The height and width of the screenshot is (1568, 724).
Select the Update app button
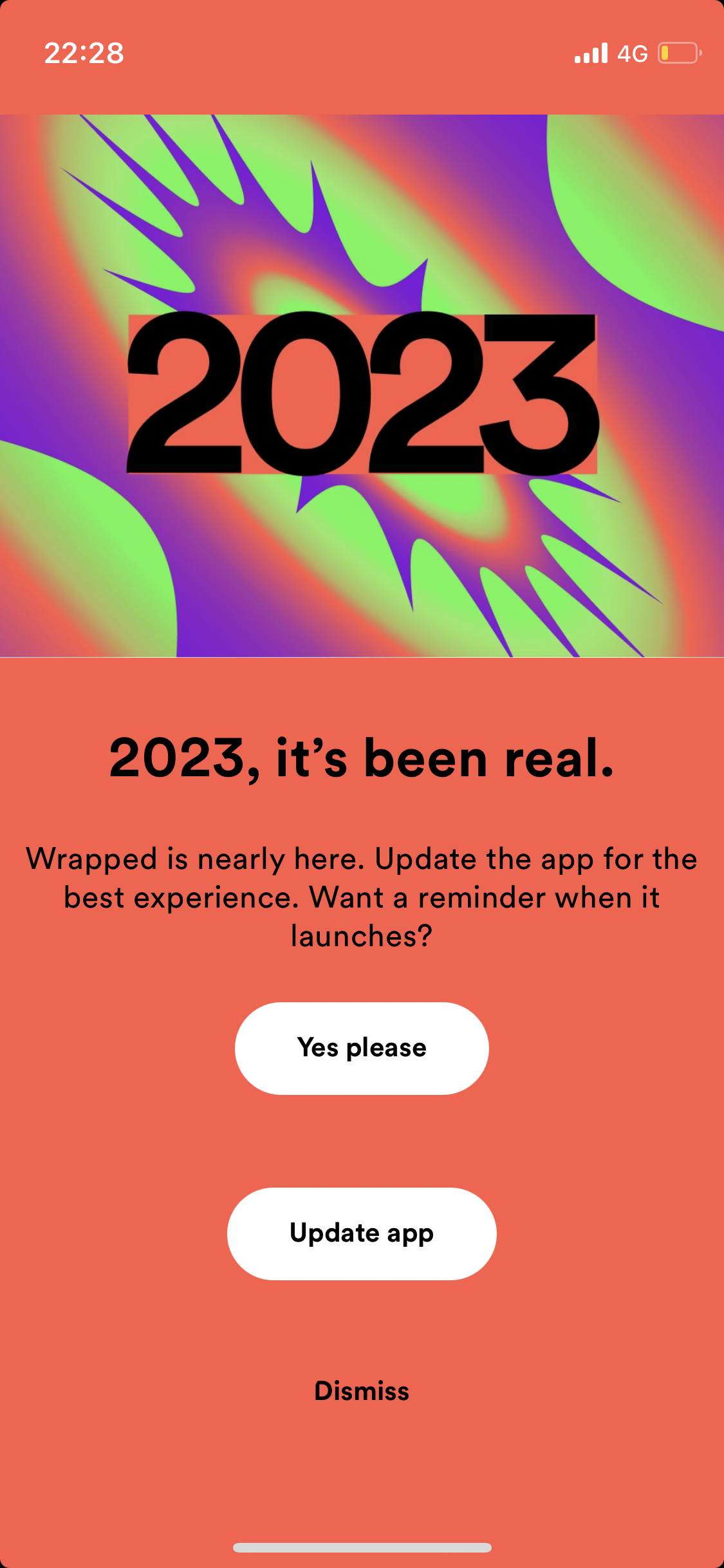click(362, 1233)
